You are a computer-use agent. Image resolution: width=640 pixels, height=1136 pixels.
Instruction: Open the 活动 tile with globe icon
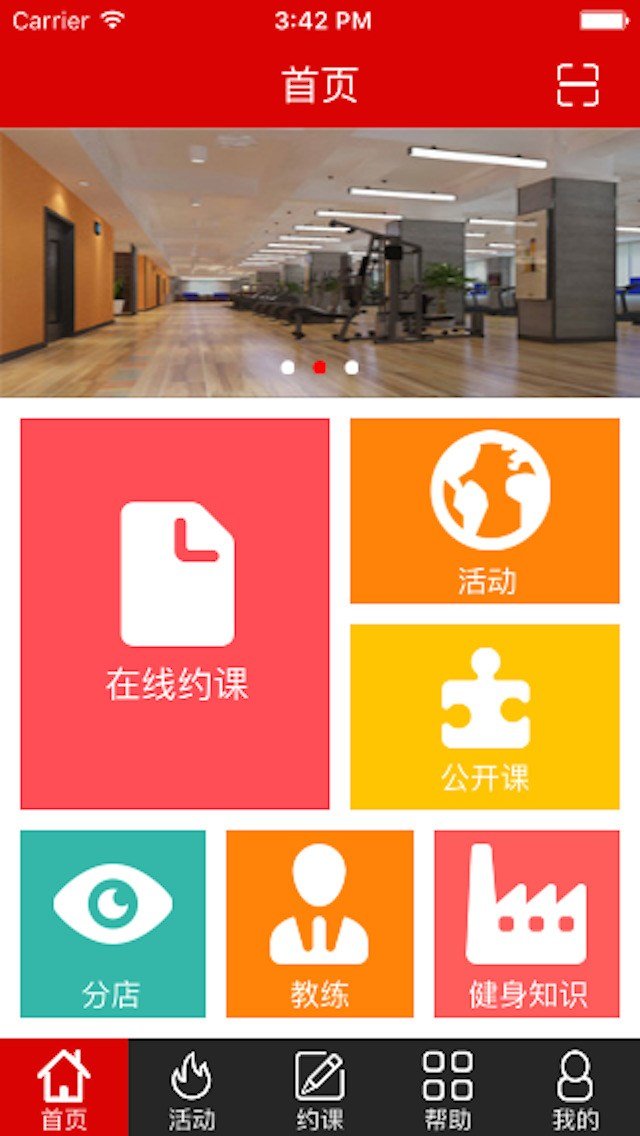pos(485,511)
